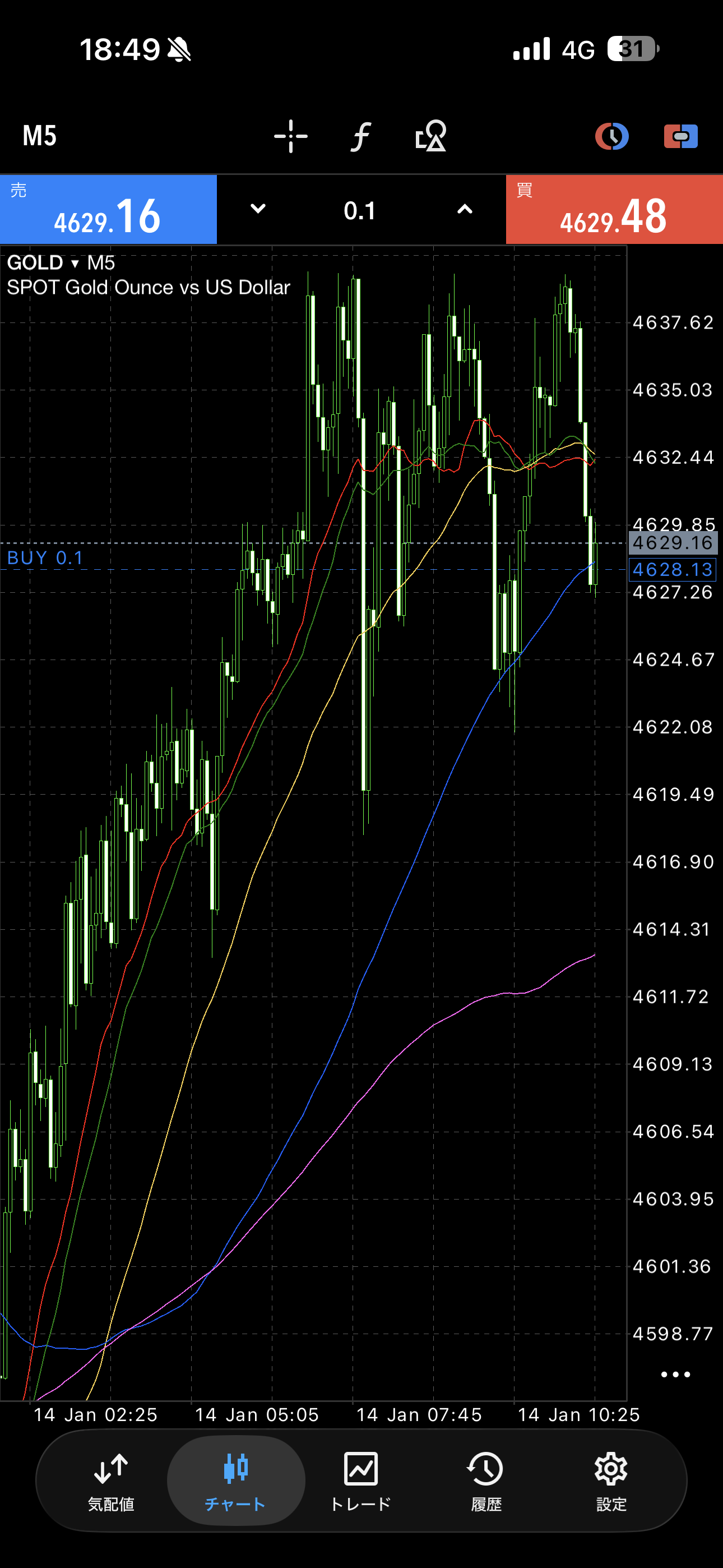Viewport: 723px width, 1568px height.
Task: Select the チャート chart tab
Action: [235, 1481]
